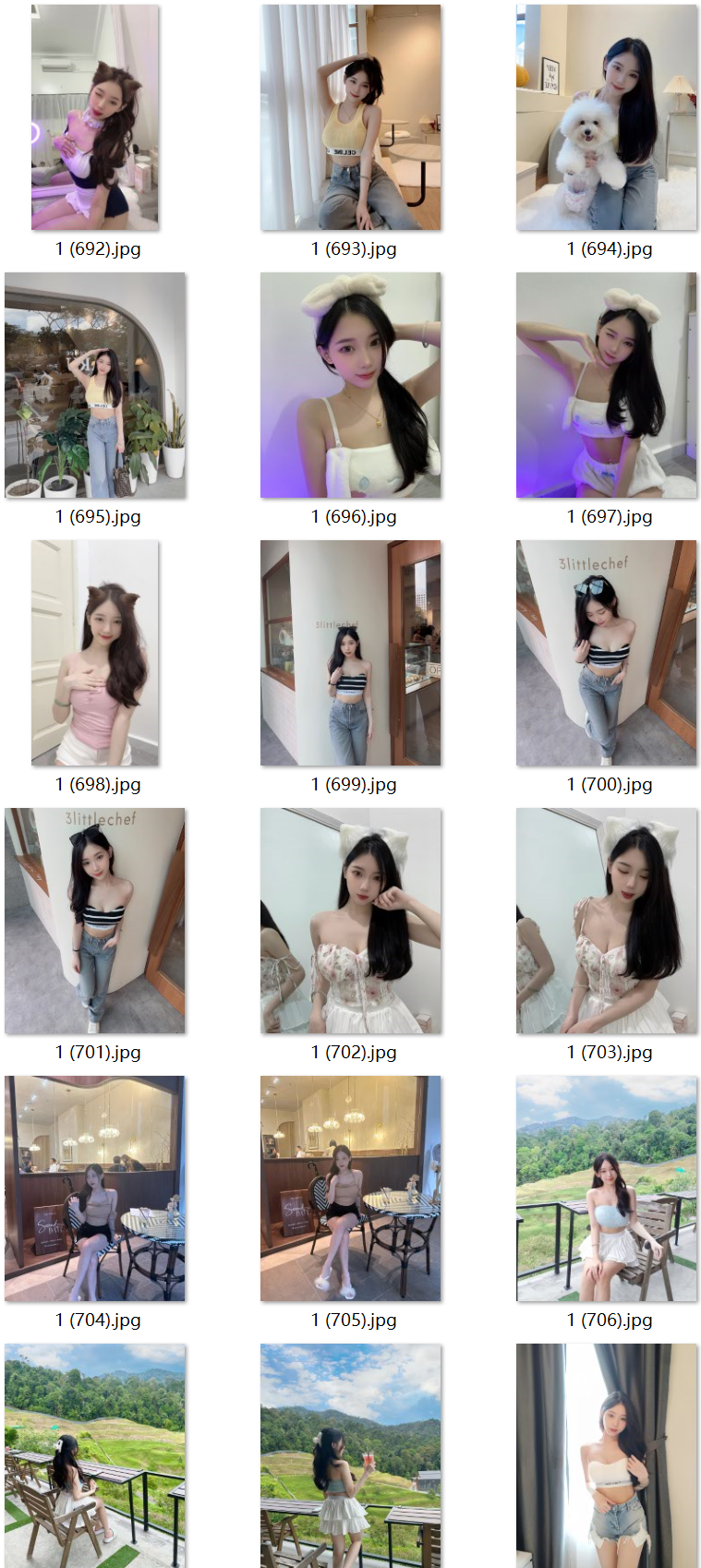Tap the thumbnail 1 (703).jpg

607,921
